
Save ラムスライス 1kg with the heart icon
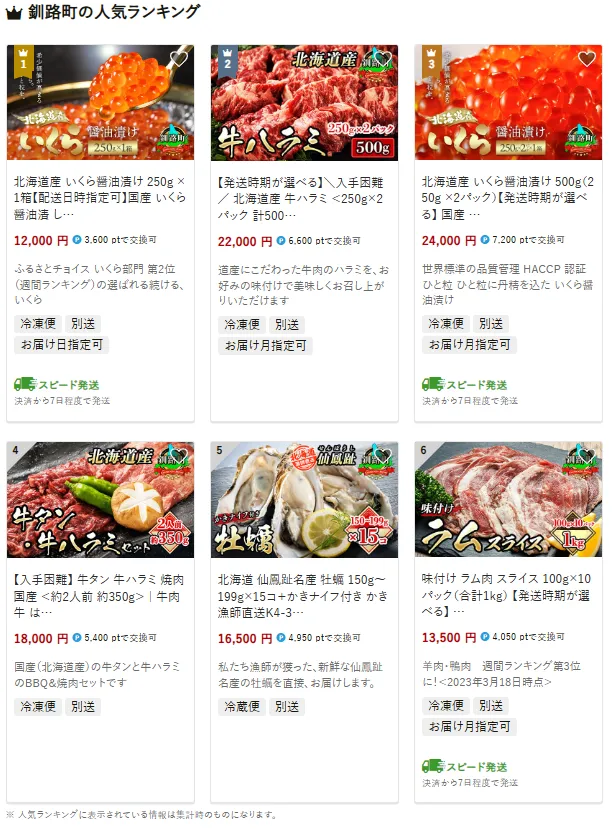pyautogui.click(x=587, y=457)
